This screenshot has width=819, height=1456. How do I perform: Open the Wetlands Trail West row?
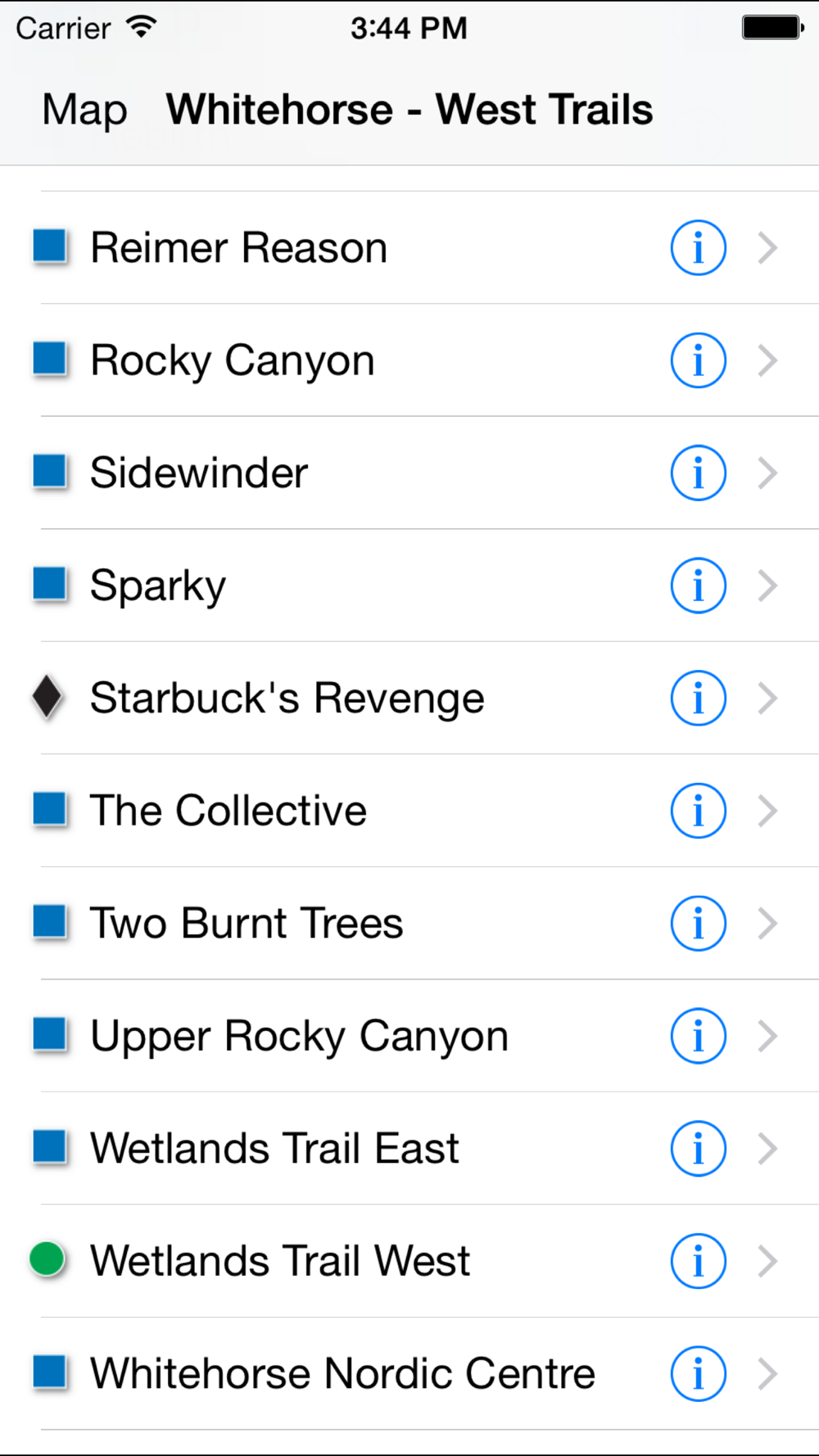(x=409, y=1261)
